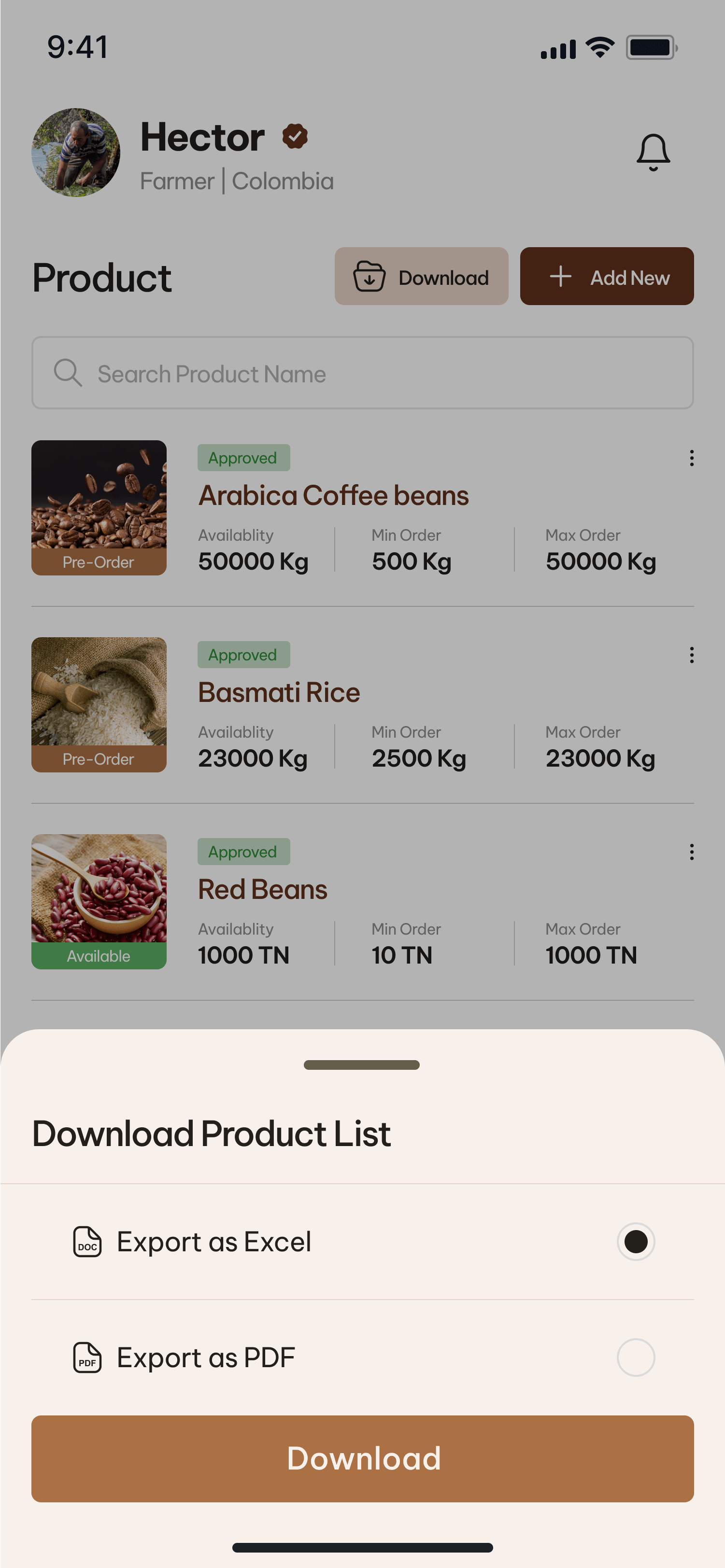725x1568 pixels.
Task: Tap the Download button beside Product heading
Action: tap(421, 276)
